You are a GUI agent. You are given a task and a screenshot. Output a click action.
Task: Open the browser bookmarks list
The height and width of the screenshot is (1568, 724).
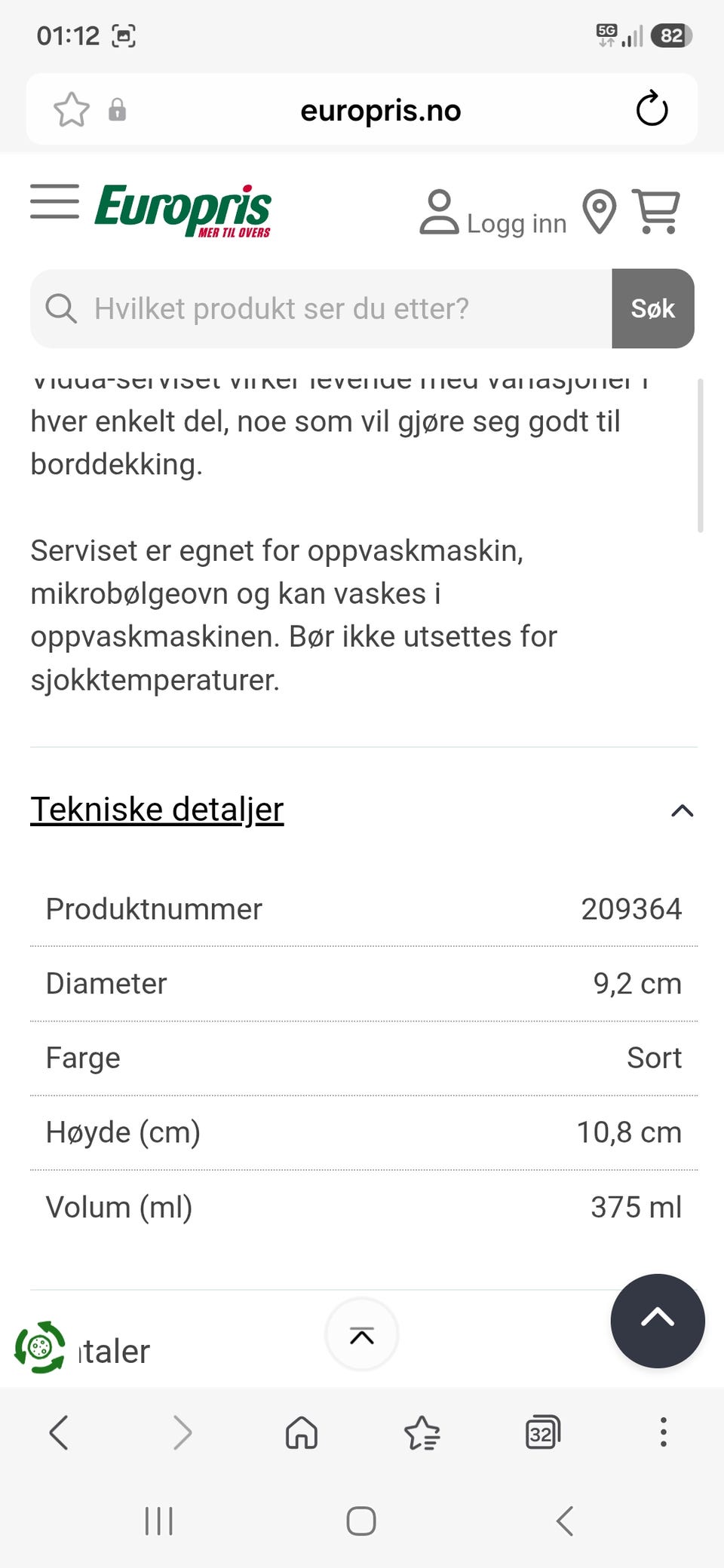point(422,1432)
